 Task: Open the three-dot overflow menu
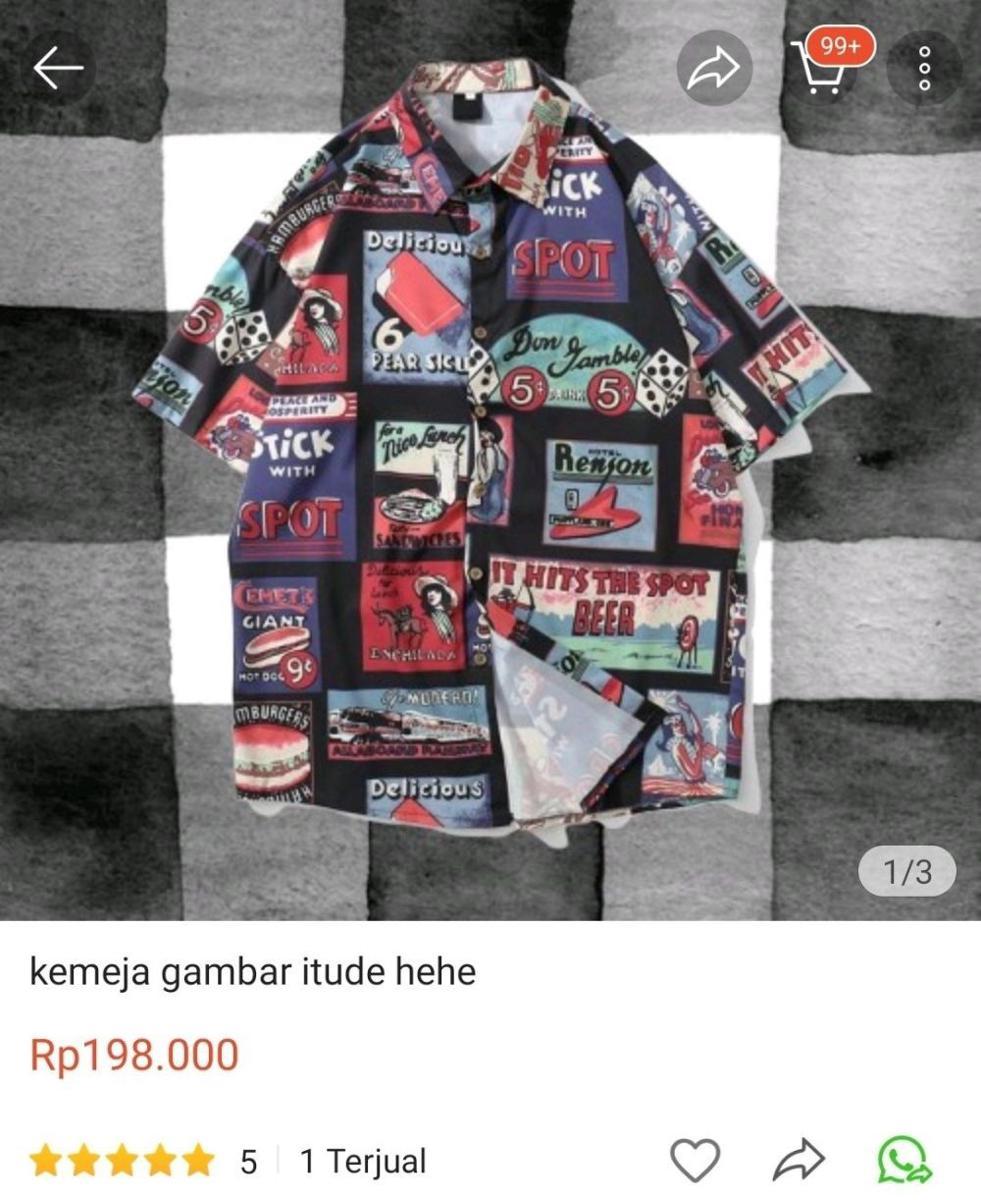point(924,68)
